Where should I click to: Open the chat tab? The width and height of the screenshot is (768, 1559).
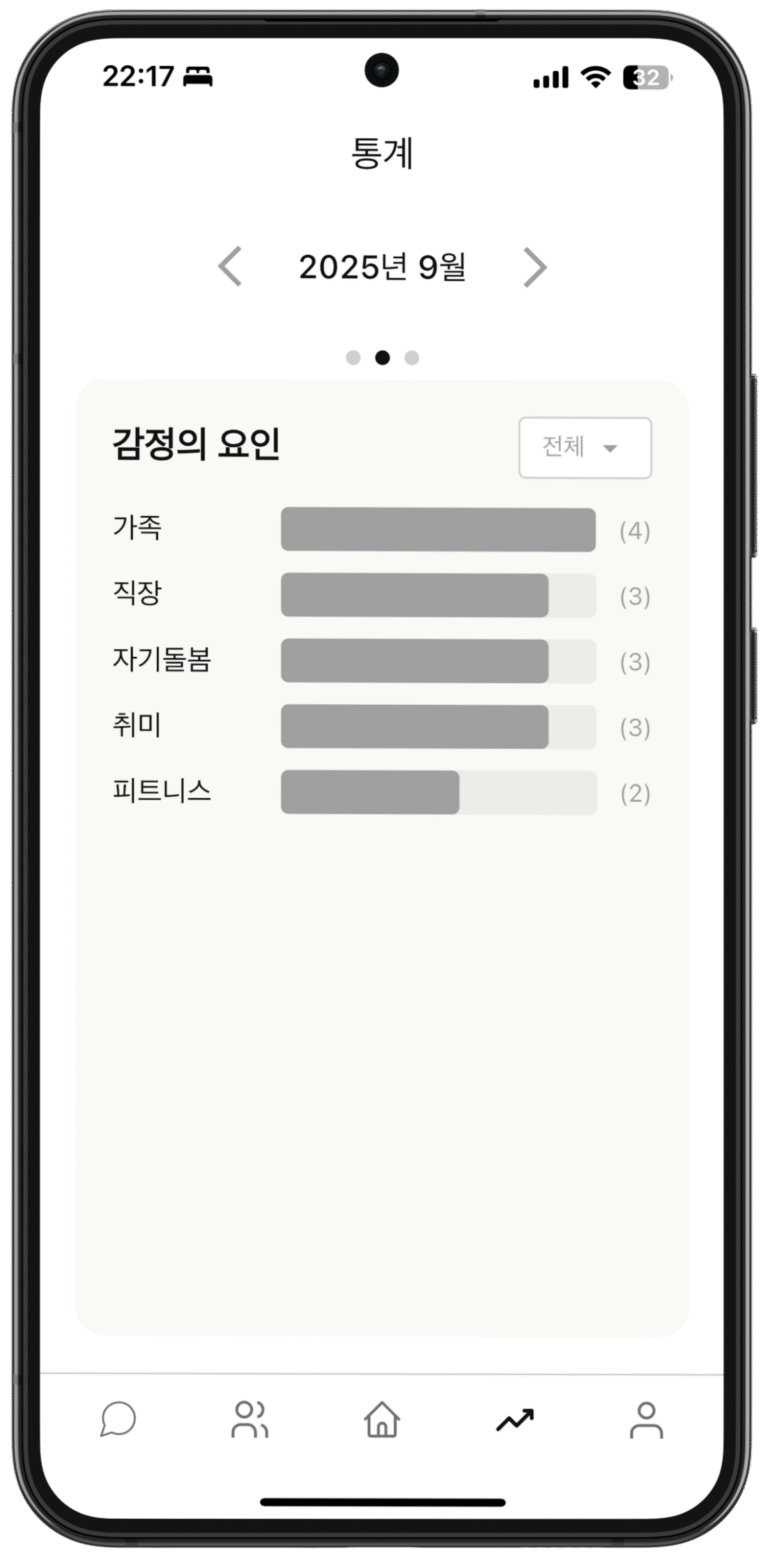[x=118, y=1419]
